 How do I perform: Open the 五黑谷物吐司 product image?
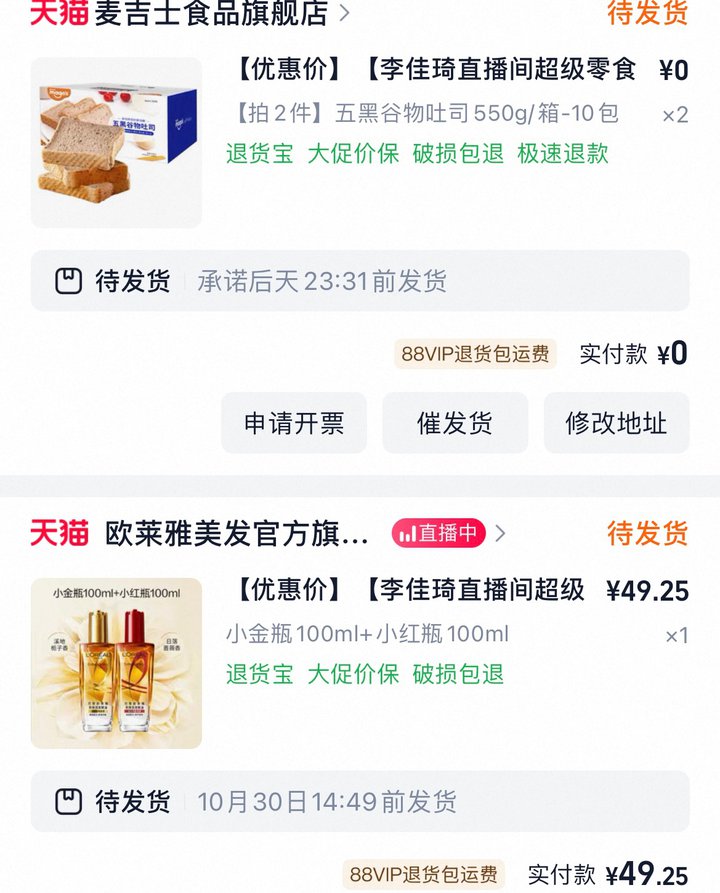[x=116, y=142]
